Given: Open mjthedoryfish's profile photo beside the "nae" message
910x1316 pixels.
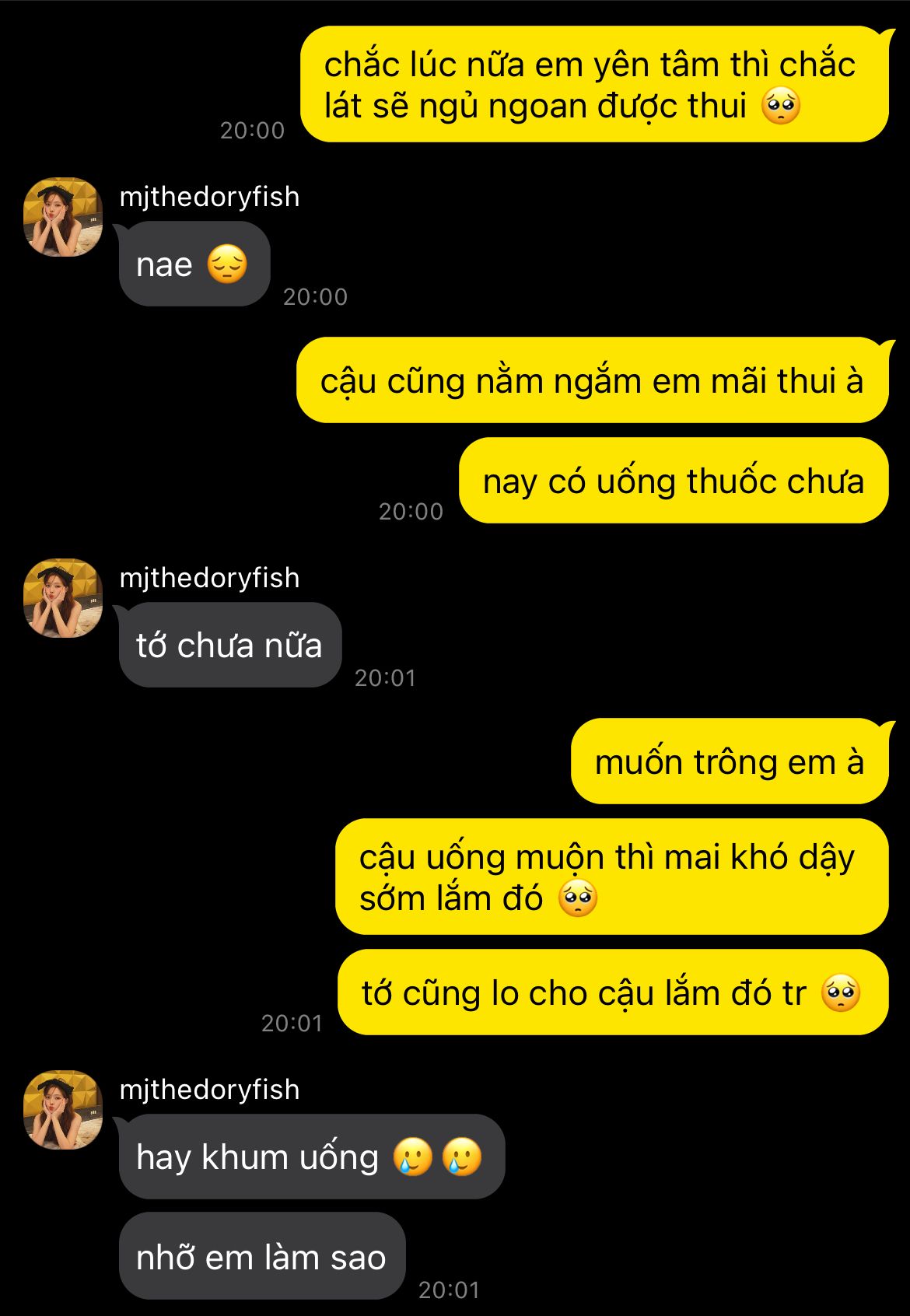Looking at the screenshot, I should click(x=63, y=217).
